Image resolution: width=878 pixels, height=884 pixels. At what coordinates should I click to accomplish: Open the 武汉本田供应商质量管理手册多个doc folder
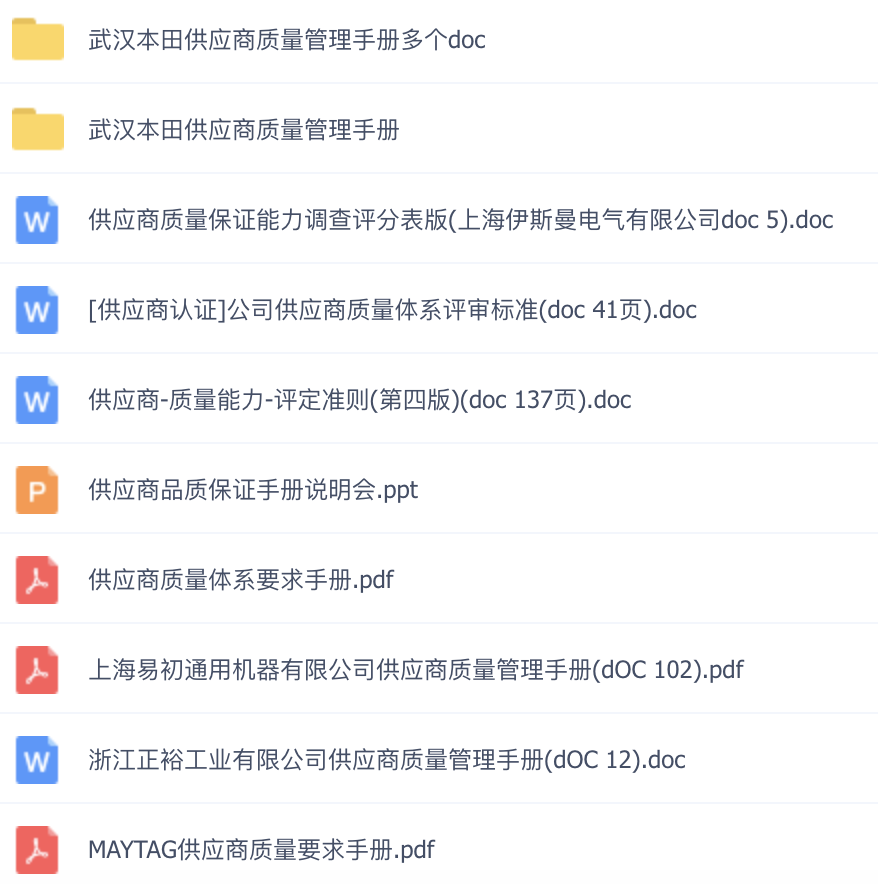click(x=286, y=39)
